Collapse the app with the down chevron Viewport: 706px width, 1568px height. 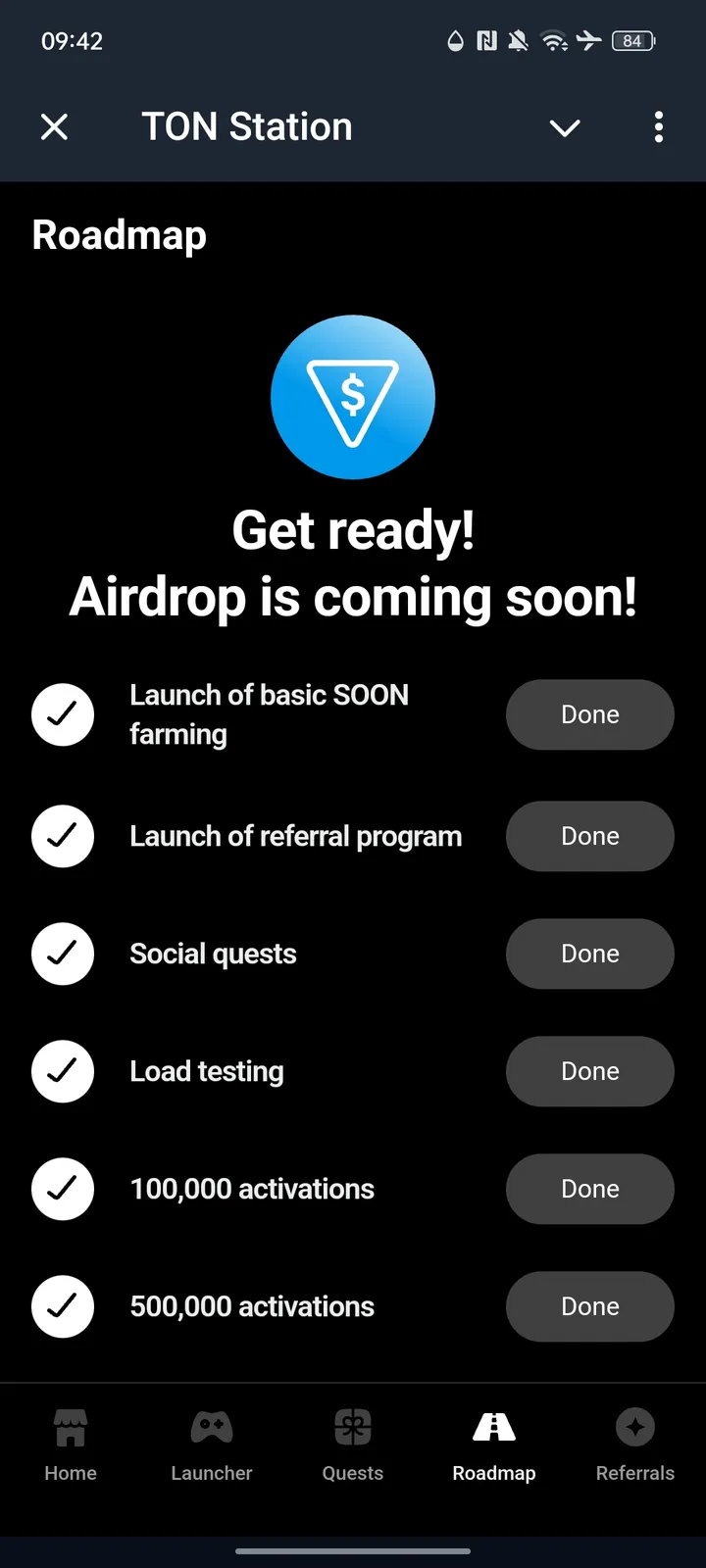[x=565, y=127]
